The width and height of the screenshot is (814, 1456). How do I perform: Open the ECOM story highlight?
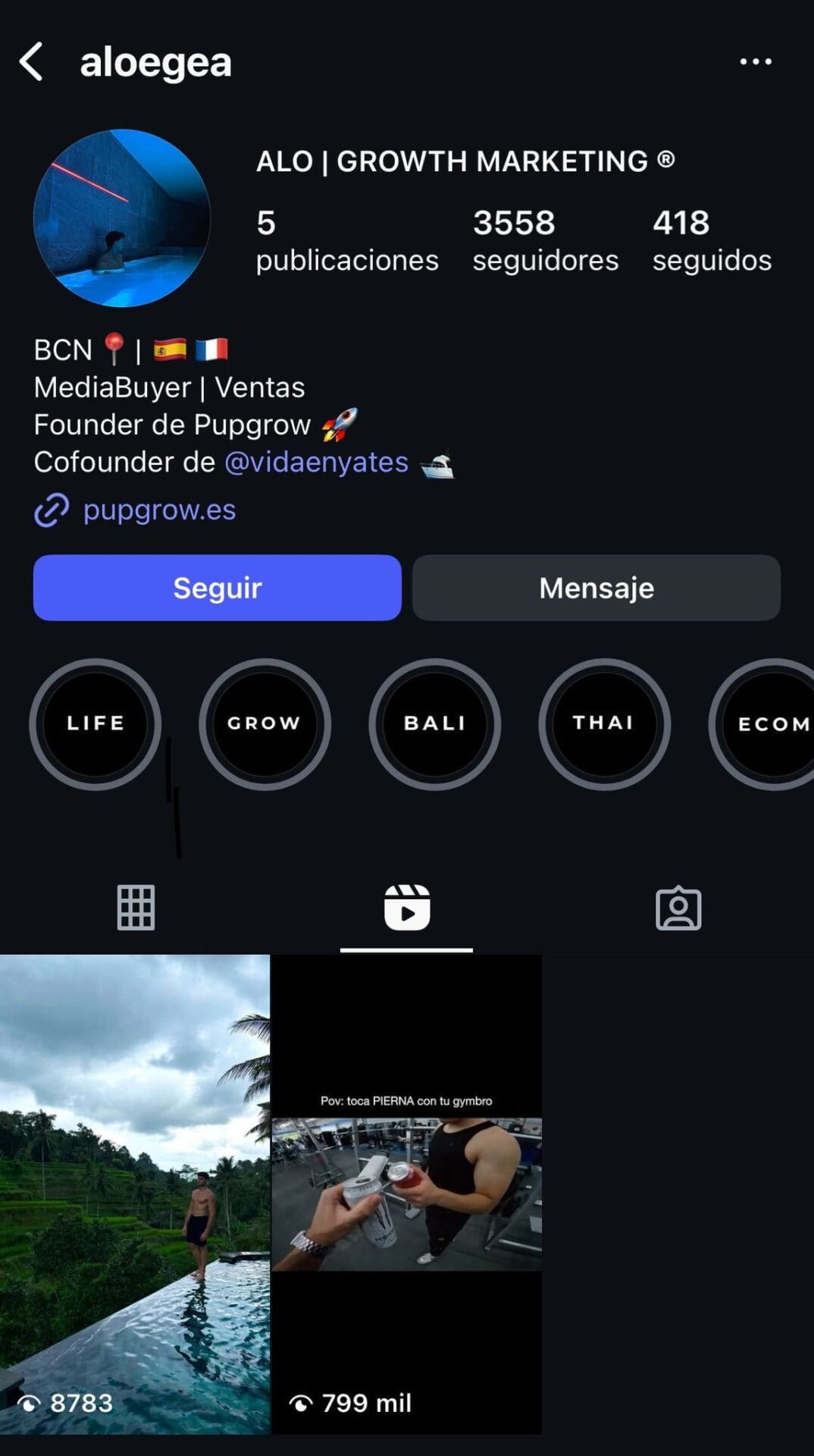point(769,723)
